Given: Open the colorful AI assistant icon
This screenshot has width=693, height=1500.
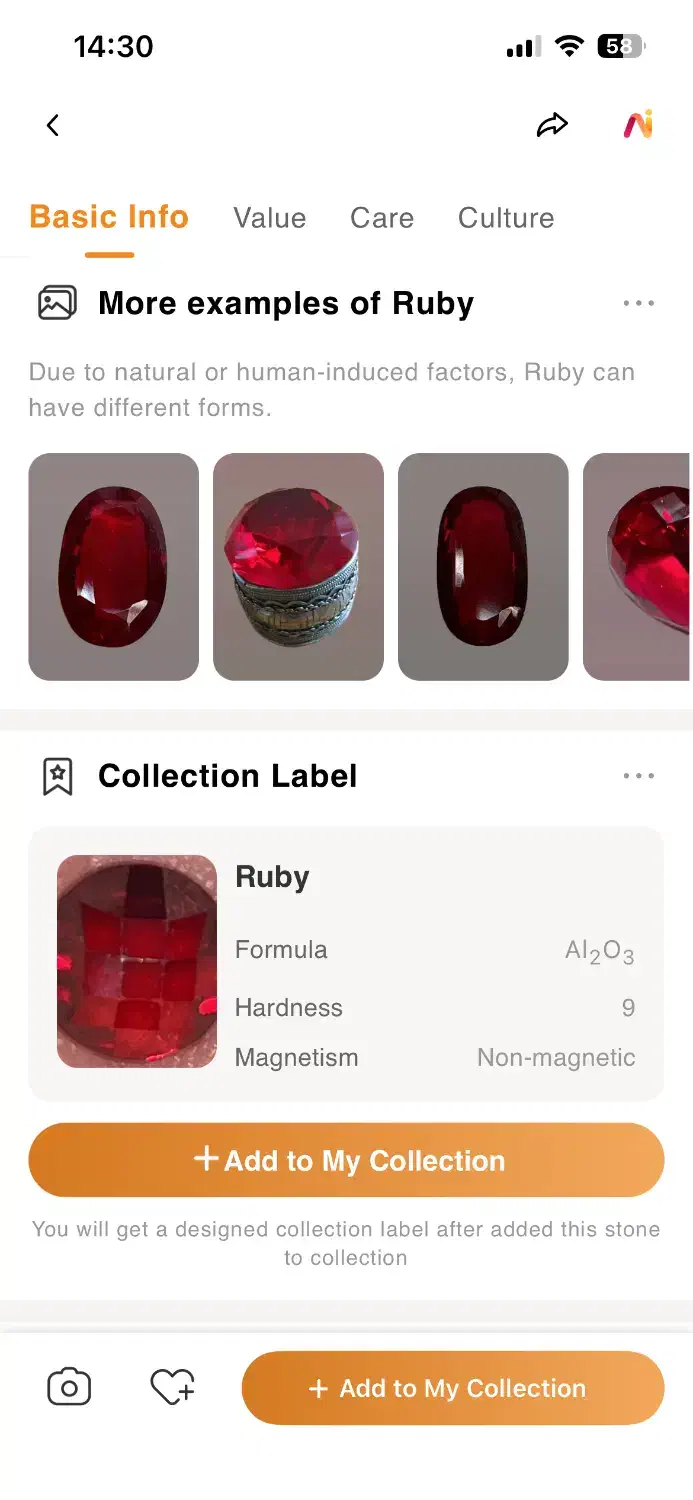Looking at the screenshot, I should click(638, 125).
